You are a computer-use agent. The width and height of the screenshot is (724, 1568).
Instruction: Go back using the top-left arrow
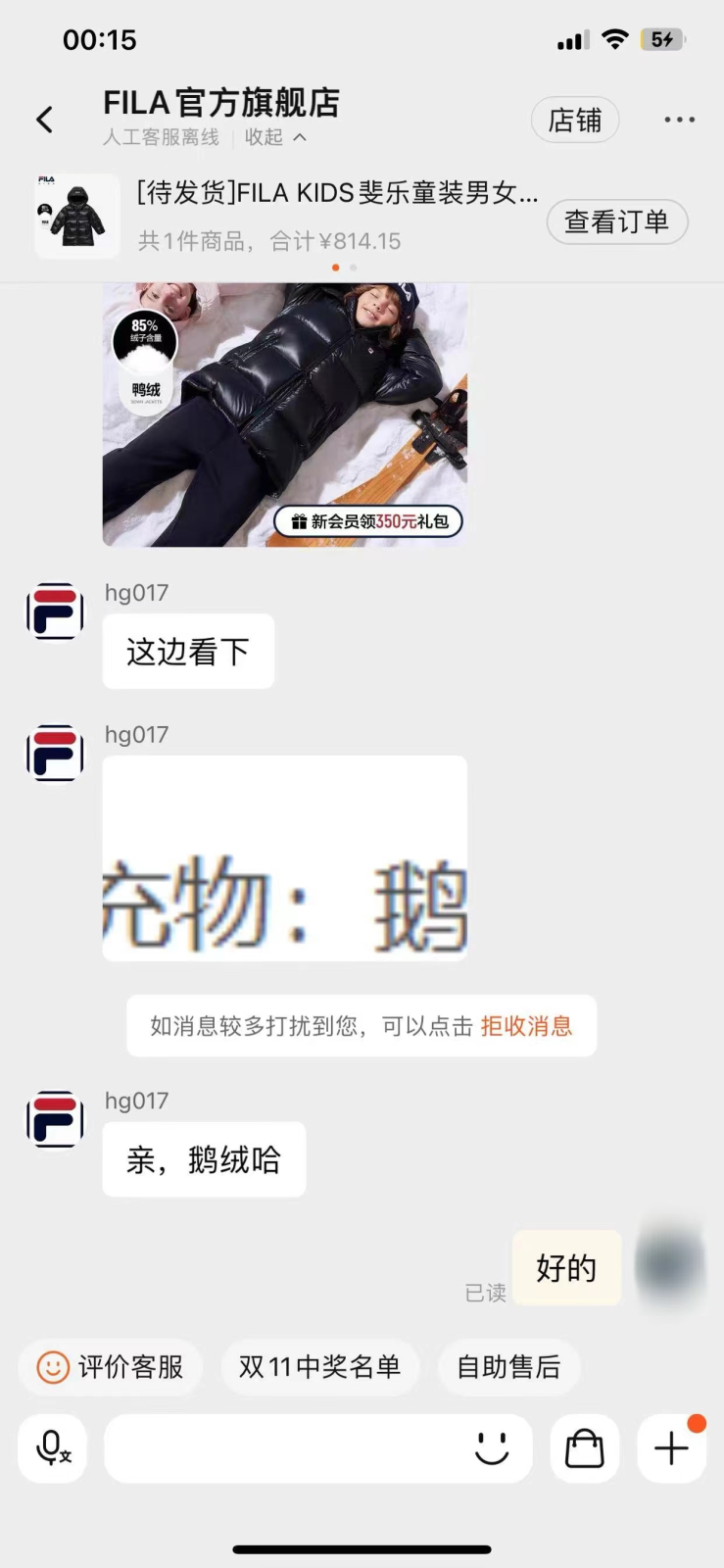click(45, 120)
